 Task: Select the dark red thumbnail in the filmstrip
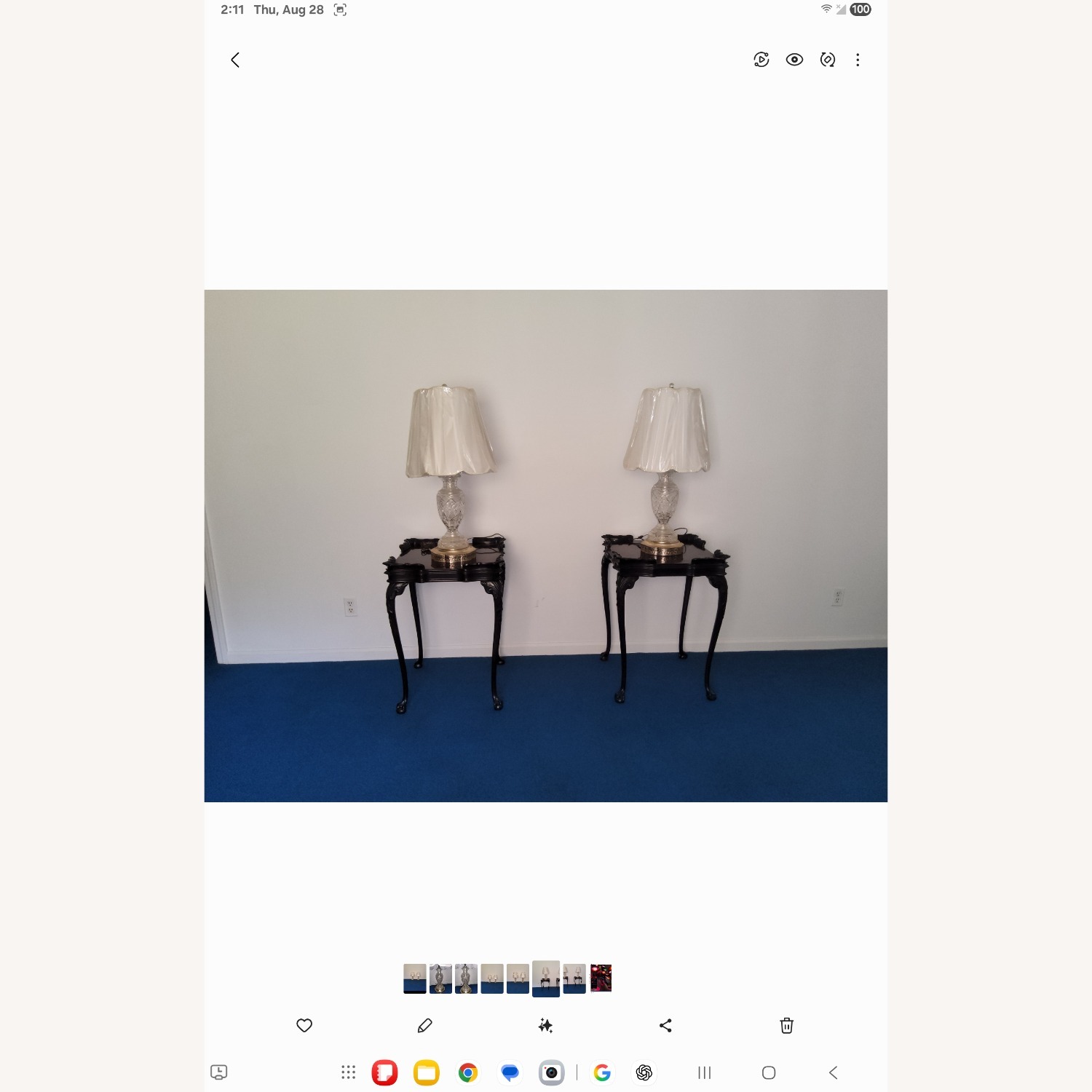(x=601, y=978)
